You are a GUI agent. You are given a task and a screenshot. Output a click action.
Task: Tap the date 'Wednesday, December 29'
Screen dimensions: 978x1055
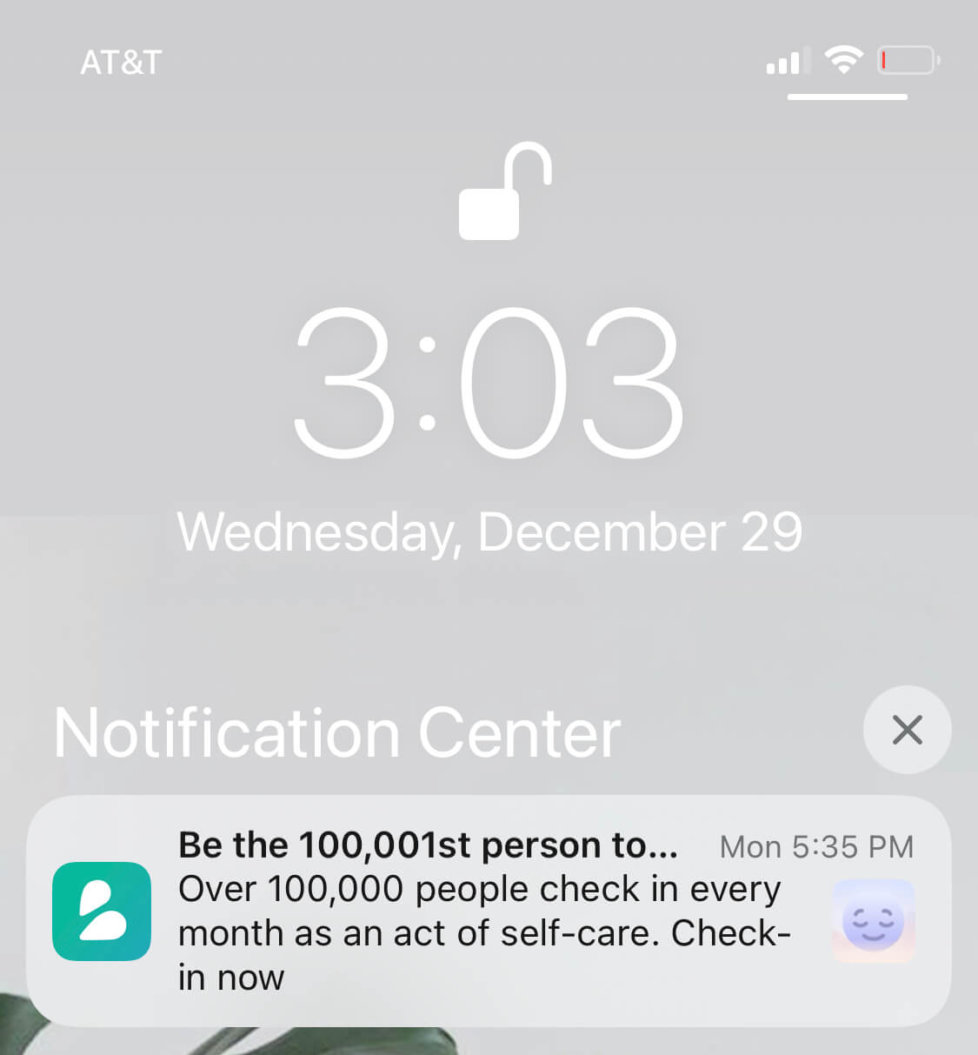point(489,531)
